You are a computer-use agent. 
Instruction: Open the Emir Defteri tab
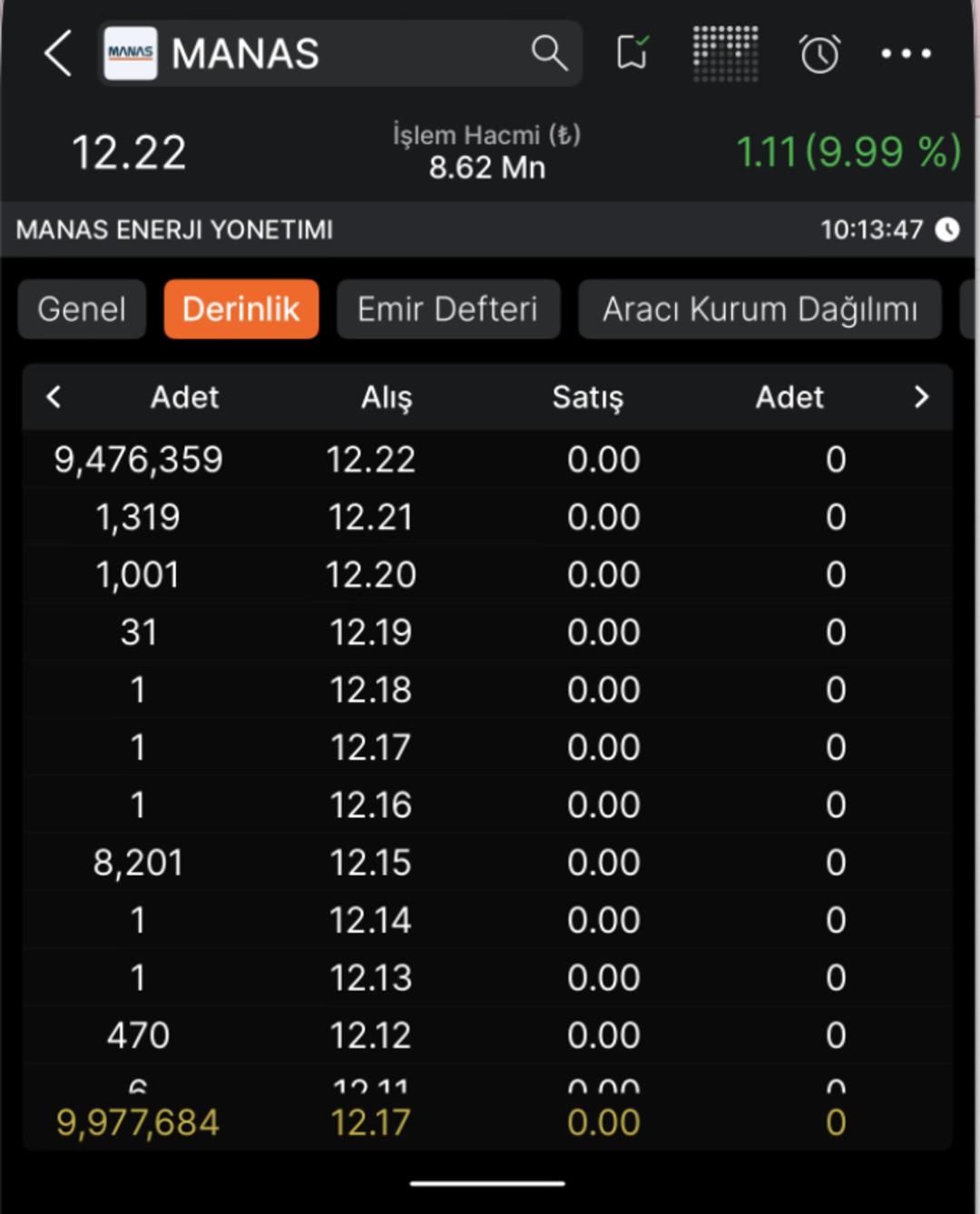pos(448,308)
